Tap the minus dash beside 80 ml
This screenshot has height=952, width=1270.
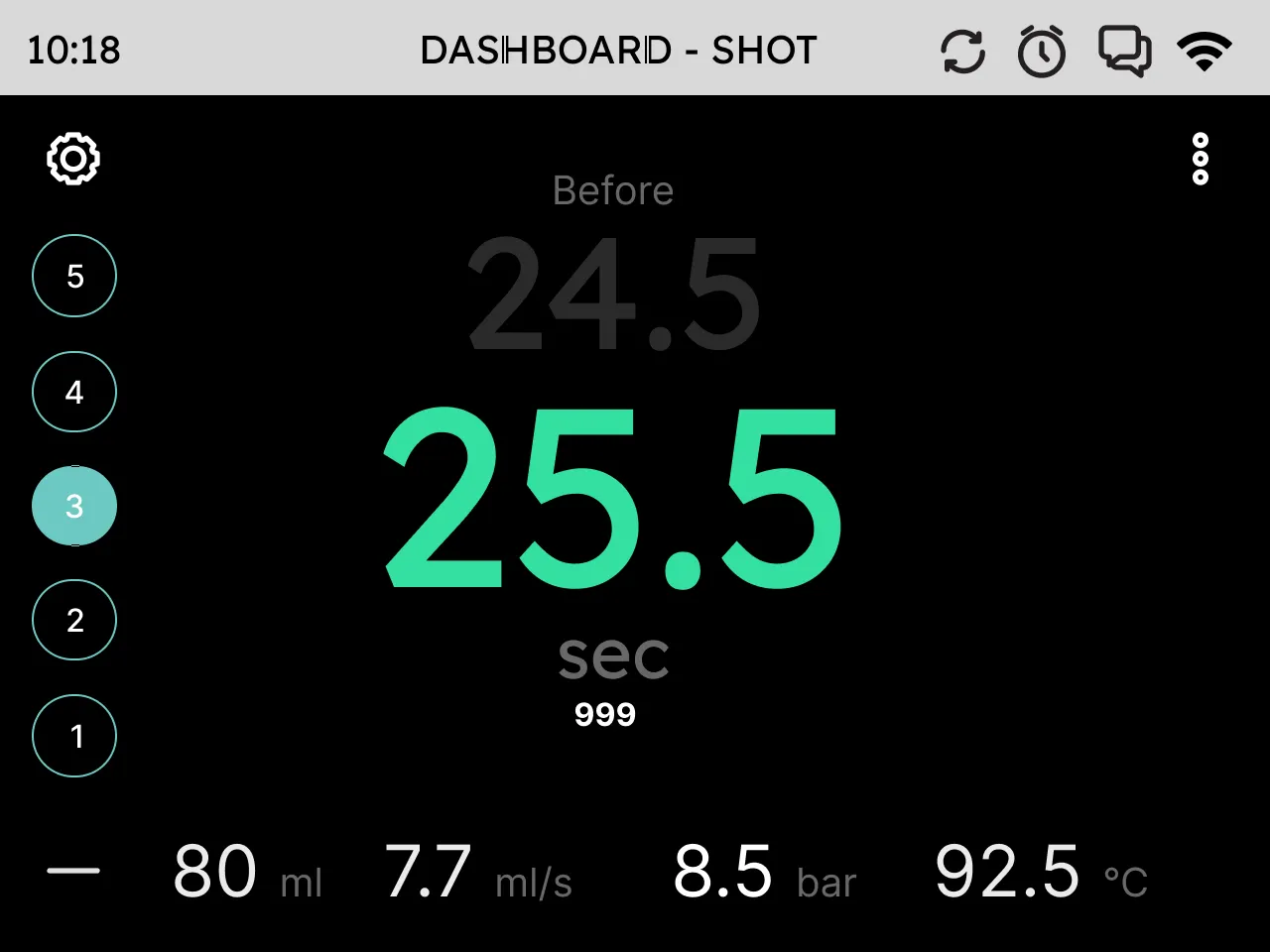73,871
